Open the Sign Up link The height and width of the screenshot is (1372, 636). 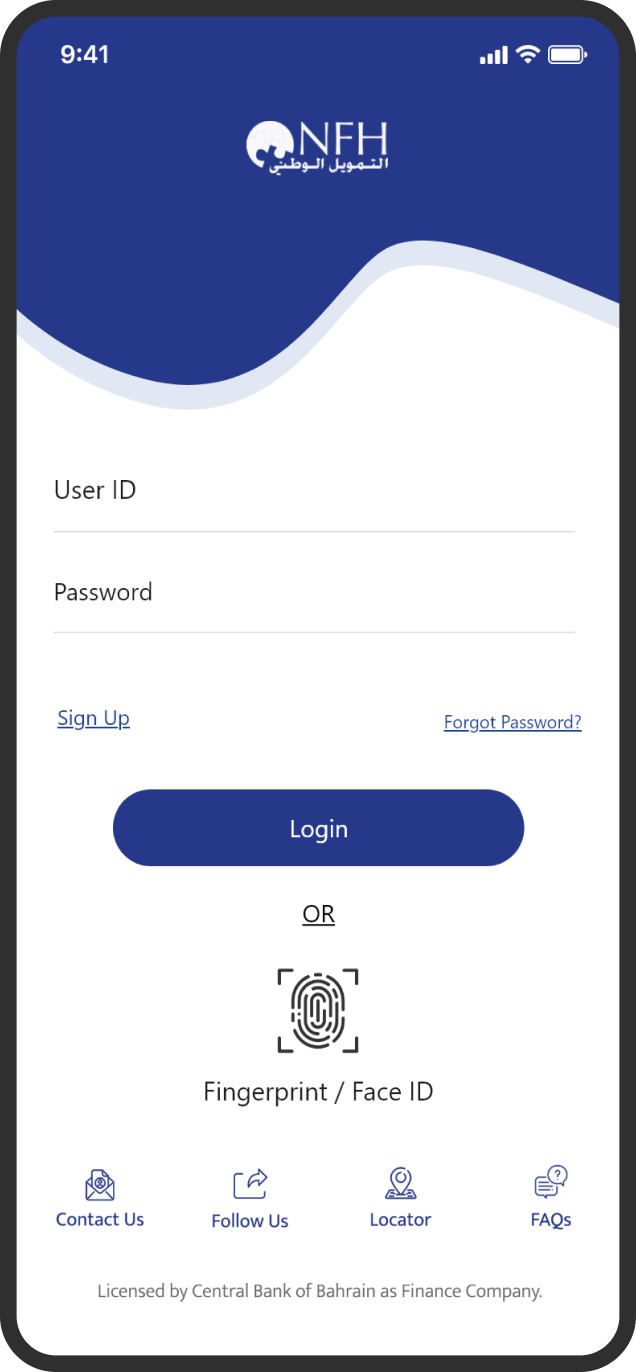[93, 718]
